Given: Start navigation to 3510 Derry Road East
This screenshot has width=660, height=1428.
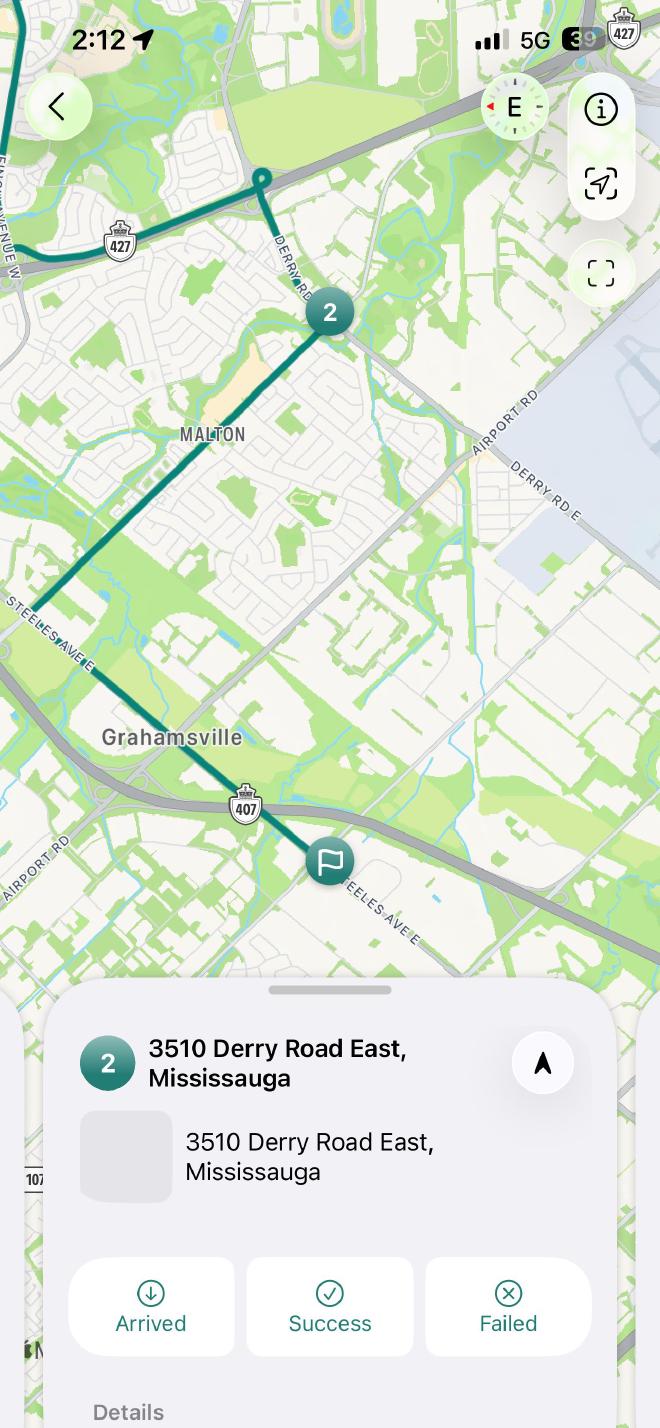Looking at the screenshot, I should [x=543, y=1063].
